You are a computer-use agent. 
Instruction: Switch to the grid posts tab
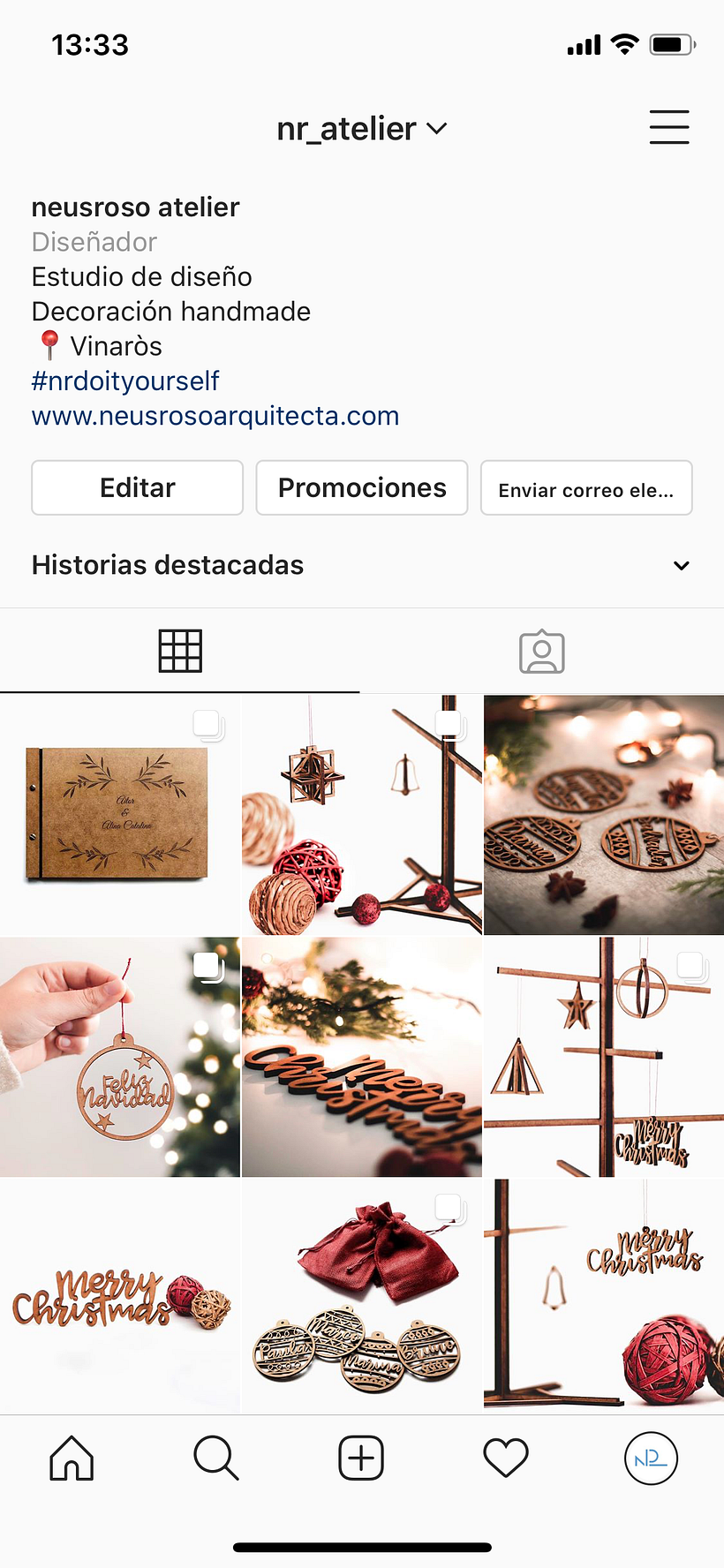click(x=180, y=652)
